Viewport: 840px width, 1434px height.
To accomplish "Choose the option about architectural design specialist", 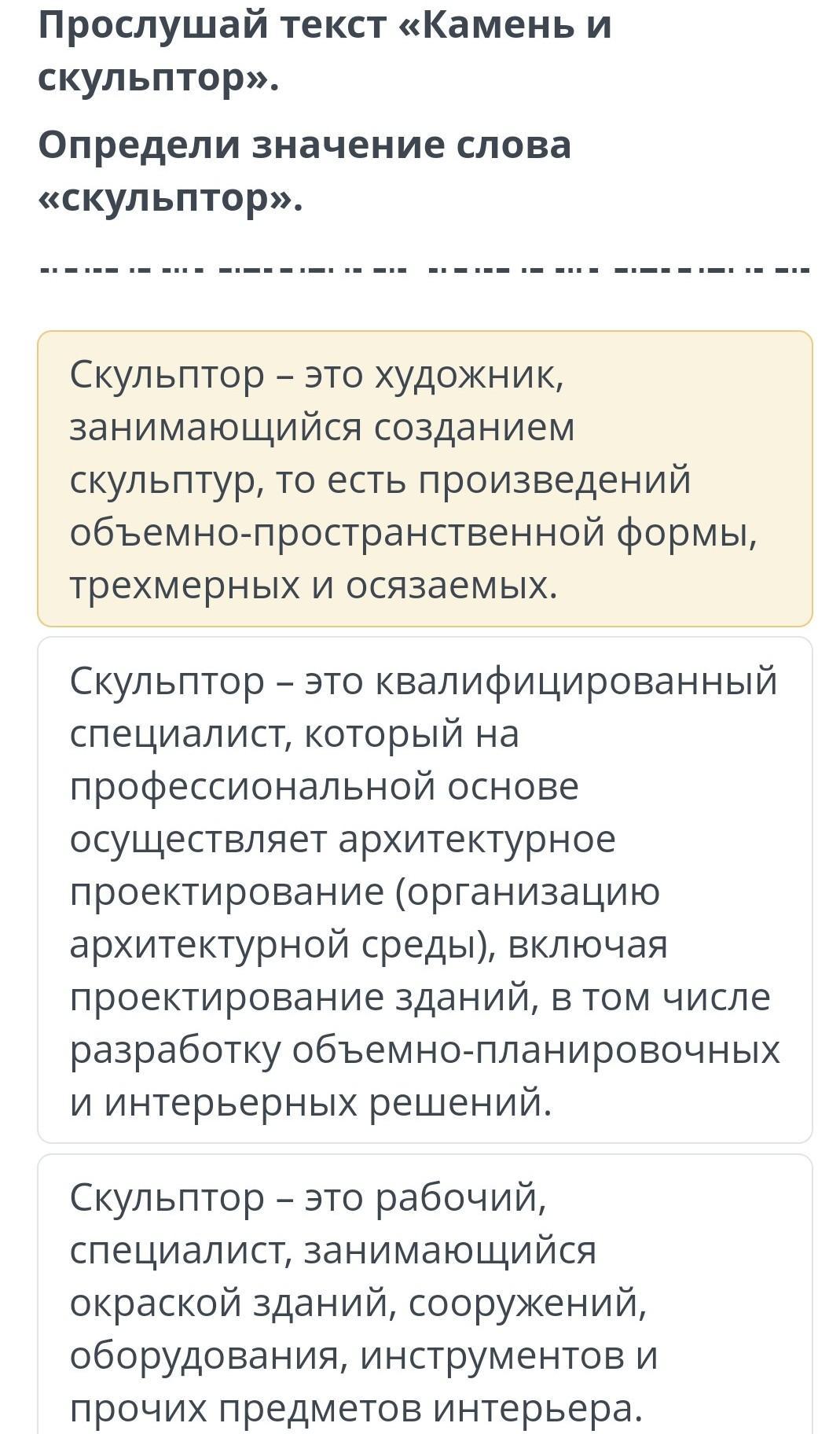I will (424, 889).
